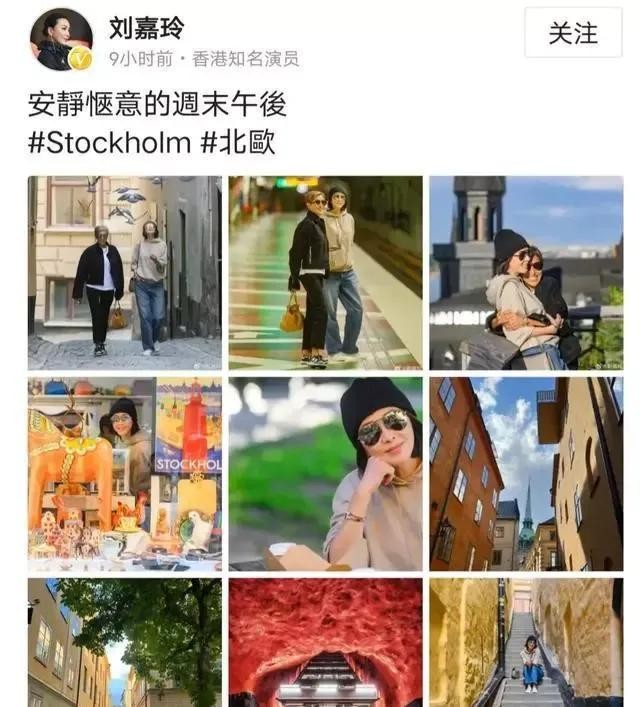Screen dimensions: 640x707
Task: Open photo of red cave escalator
Action: pos(325,642)
